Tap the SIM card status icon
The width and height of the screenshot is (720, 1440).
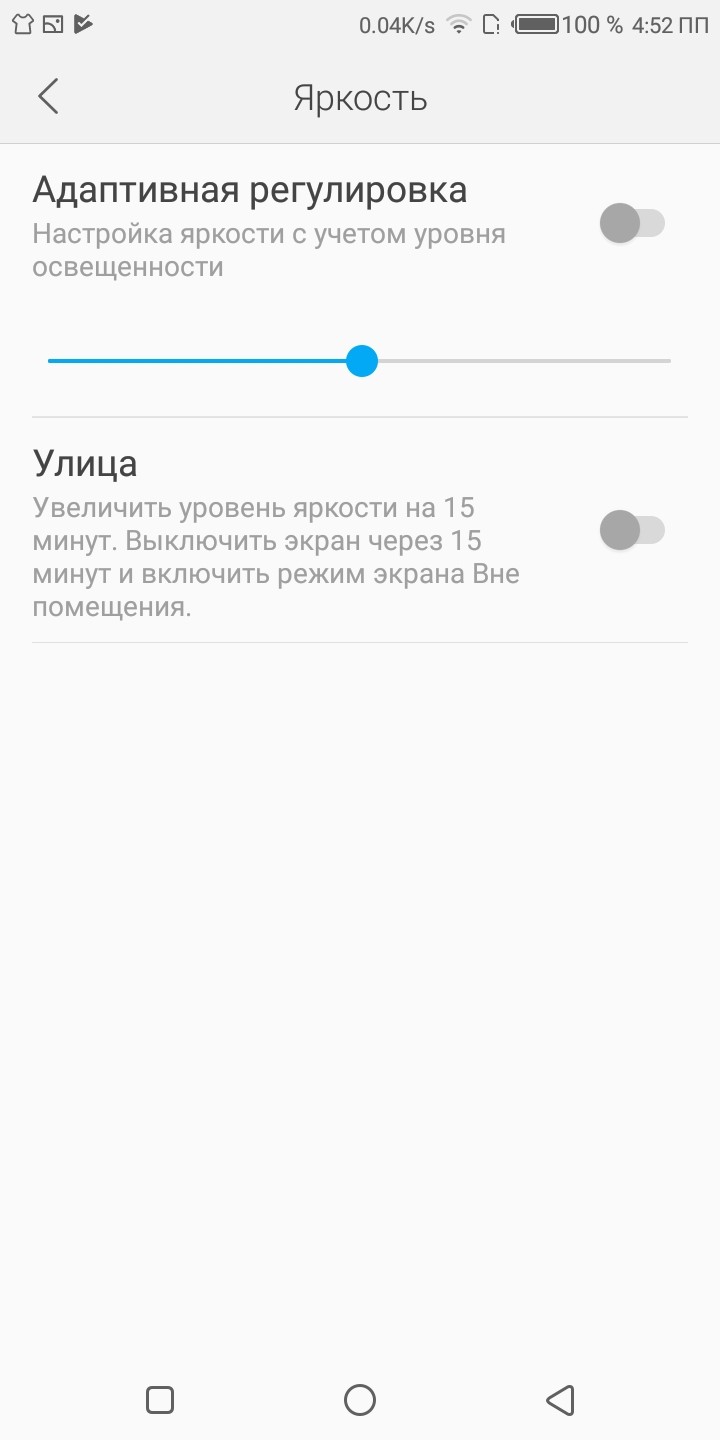(x=491, y=25)
